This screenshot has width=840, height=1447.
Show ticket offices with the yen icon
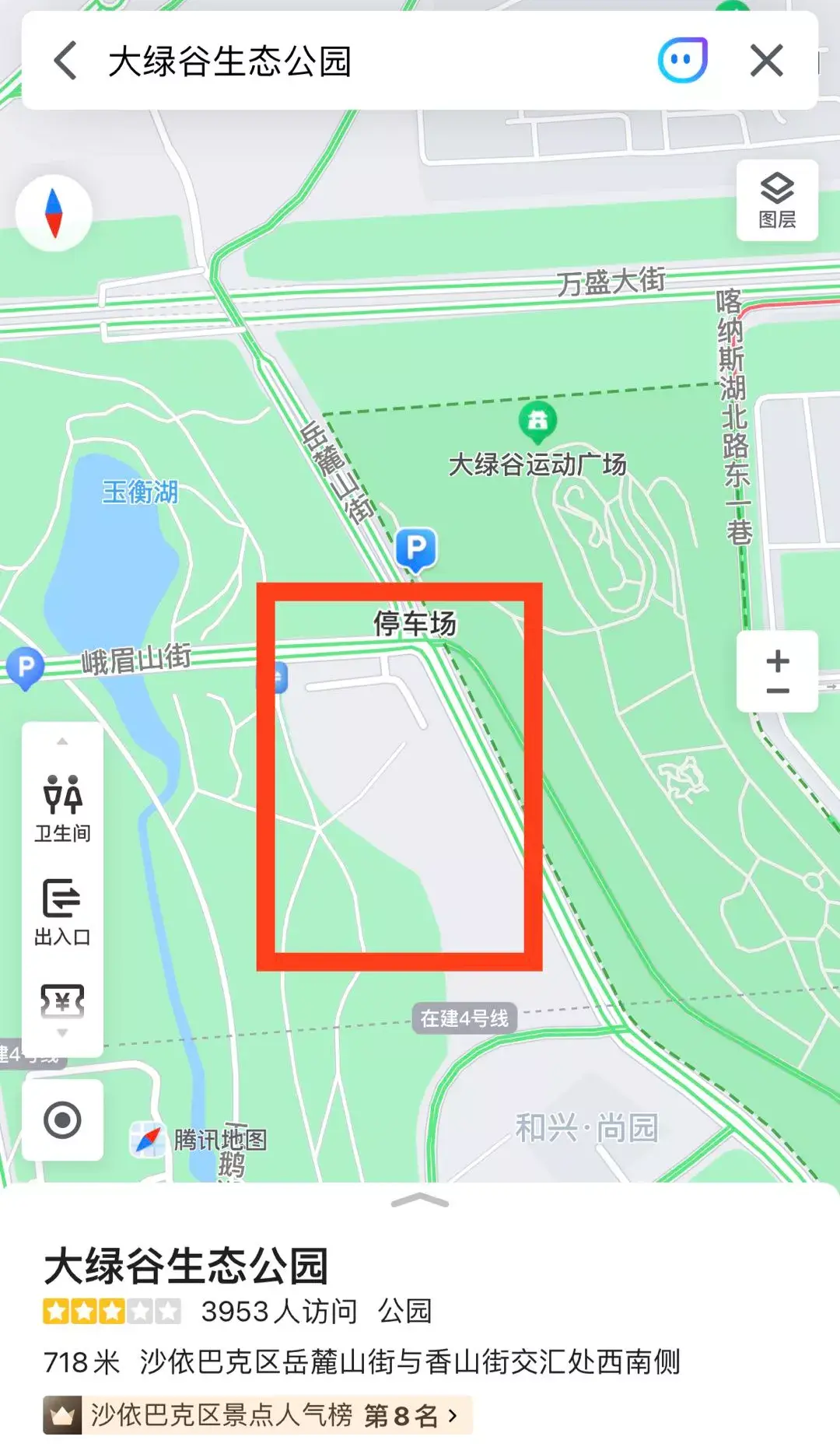(x=62, y=1001)
